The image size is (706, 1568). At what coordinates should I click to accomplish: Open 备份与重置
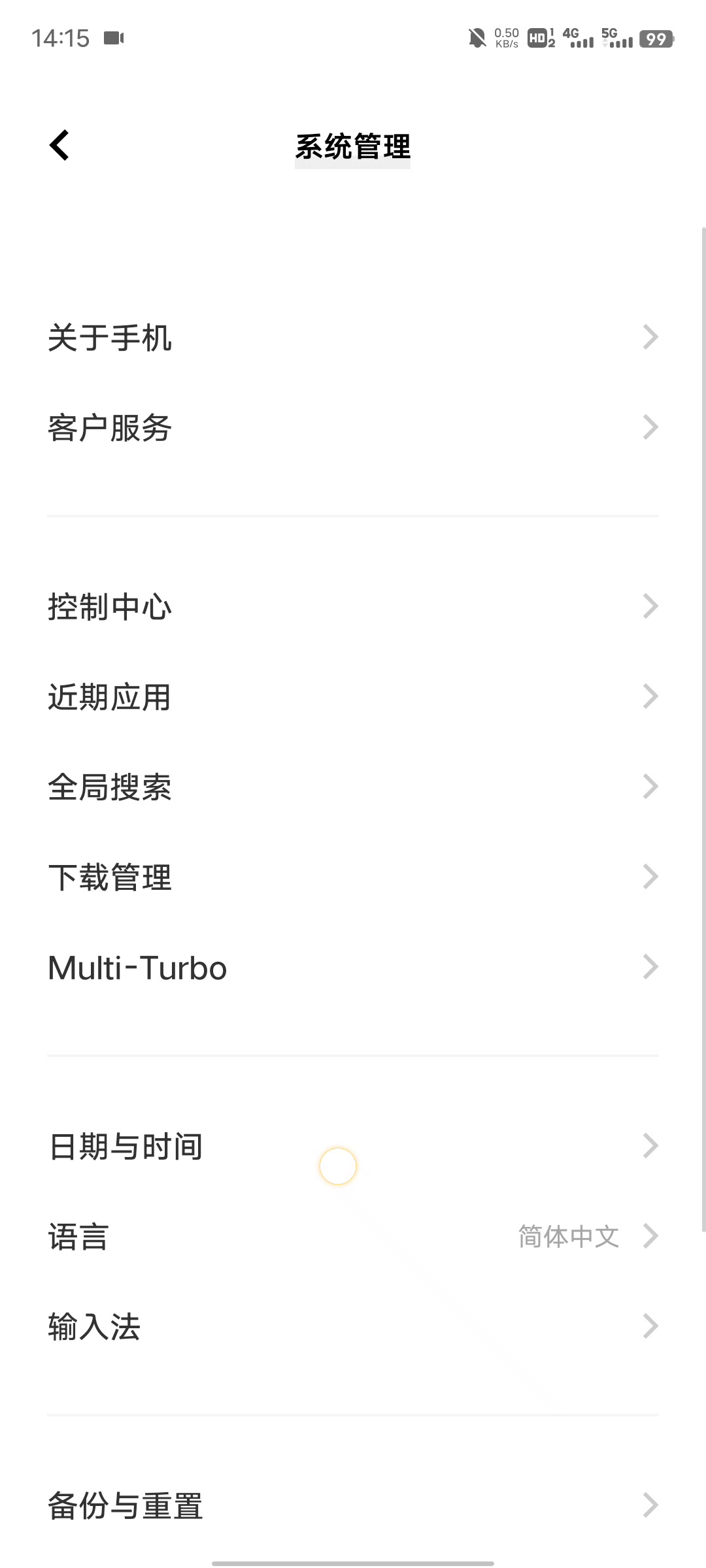point(353,1506)
